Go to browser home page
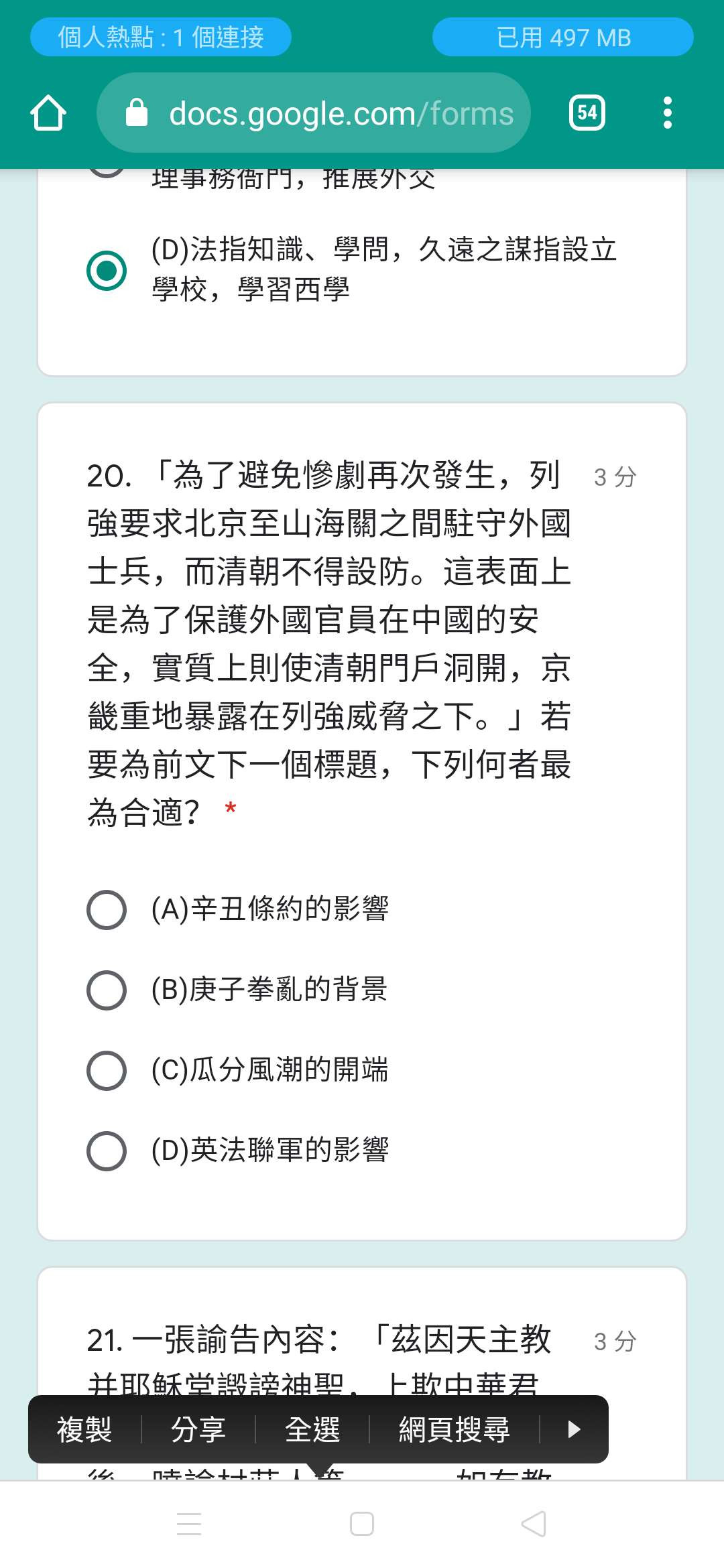Screen dimensions: 724x1568 point(48,113)
